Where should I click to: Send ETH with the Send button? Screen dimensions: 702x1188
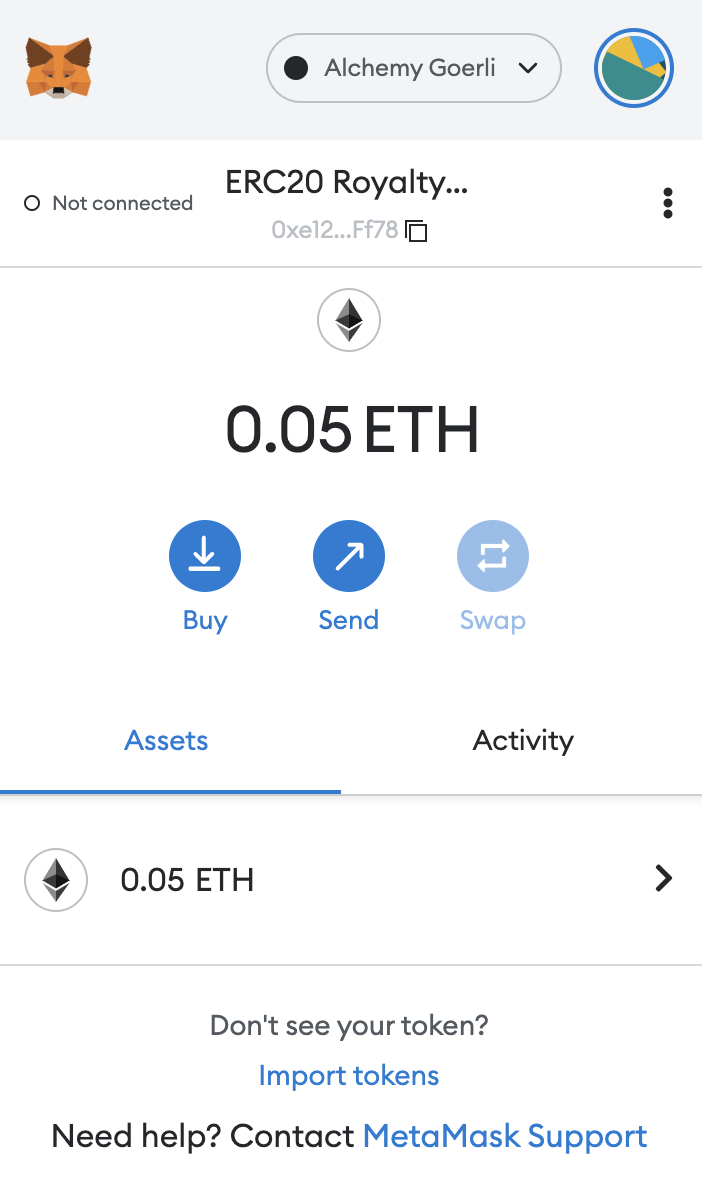348,556
